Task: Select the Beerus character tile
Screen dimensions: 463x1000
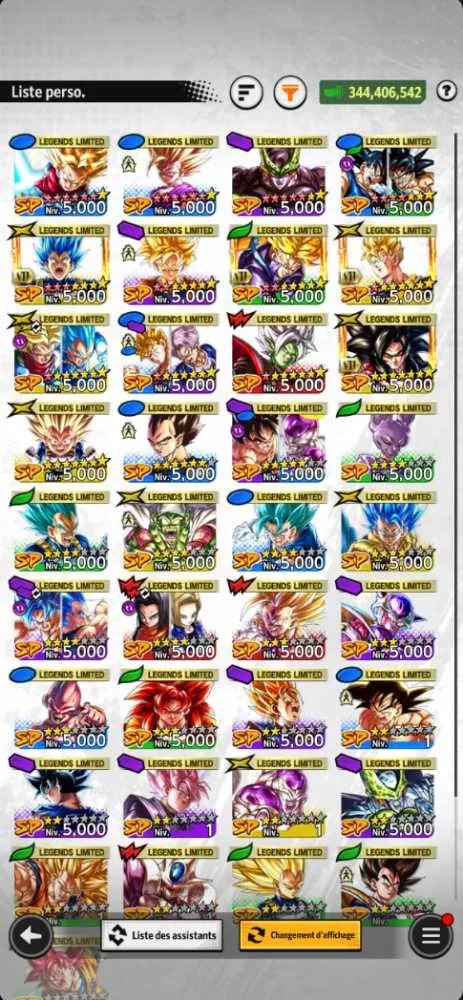Action: [387, 441]
